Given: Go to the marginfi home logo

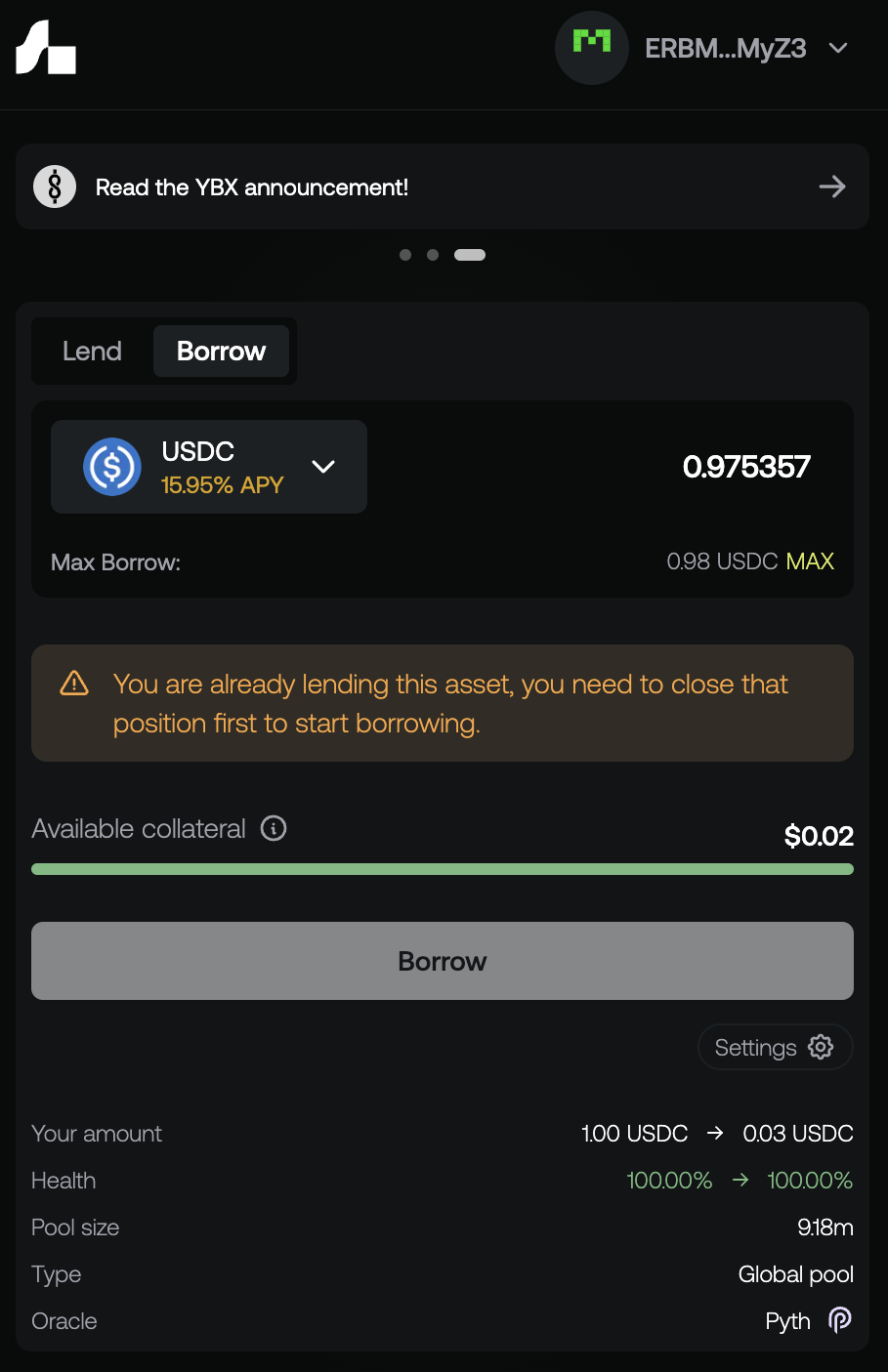Looking at the screenshot, I should tap(46, 48).
